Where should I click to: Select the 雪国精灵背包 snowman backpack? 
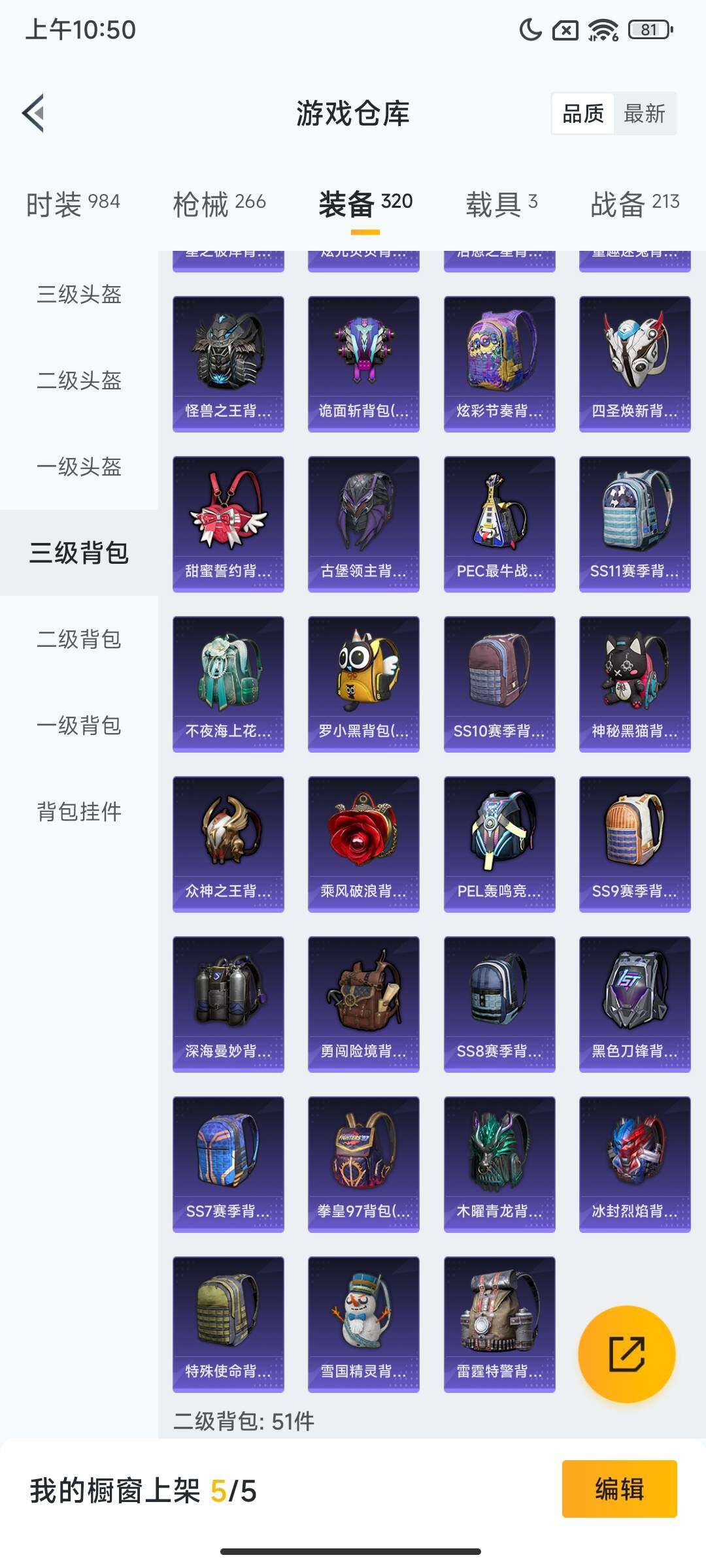click(363, 1320)
